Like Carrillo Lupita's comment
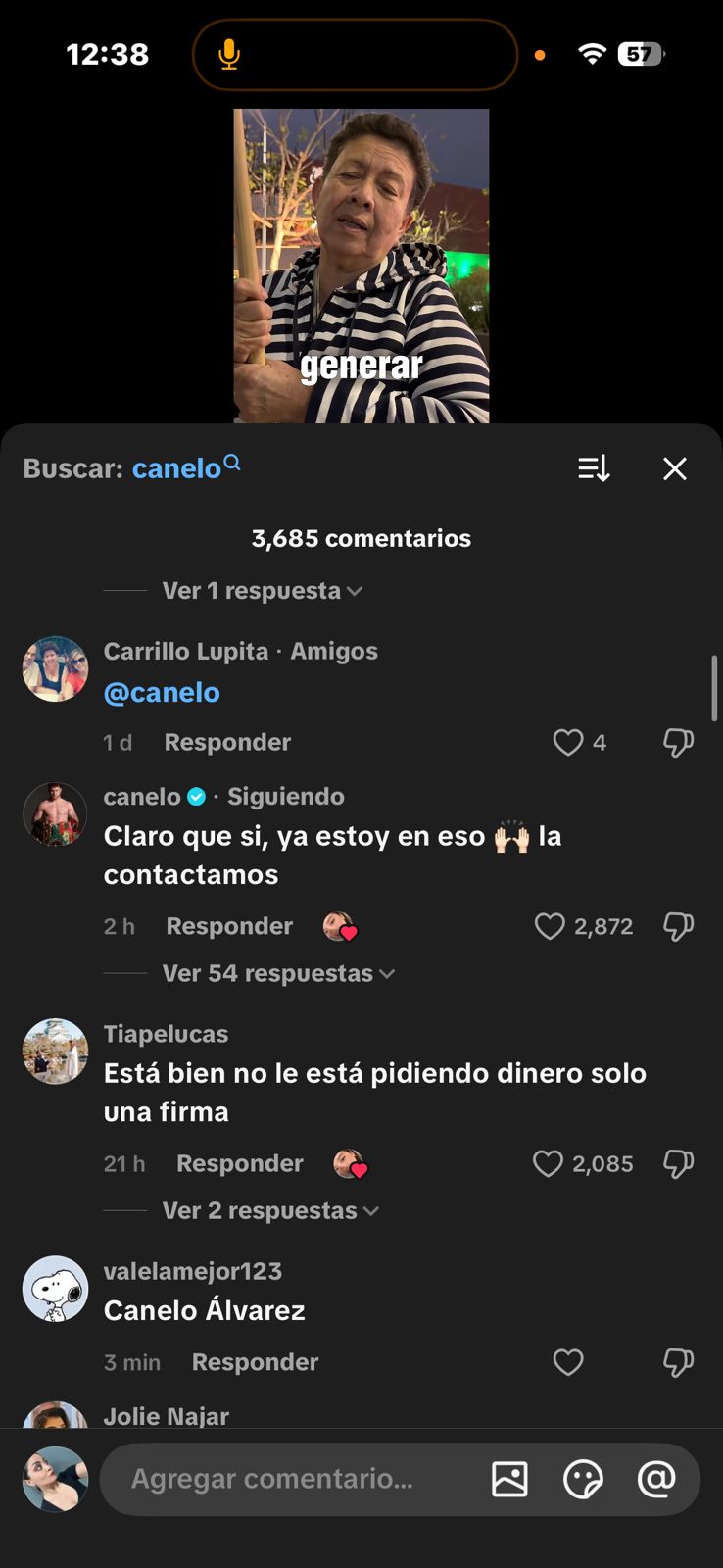Image resolution: width=723 pixels, height=1568 pixels. coord(568,742)
